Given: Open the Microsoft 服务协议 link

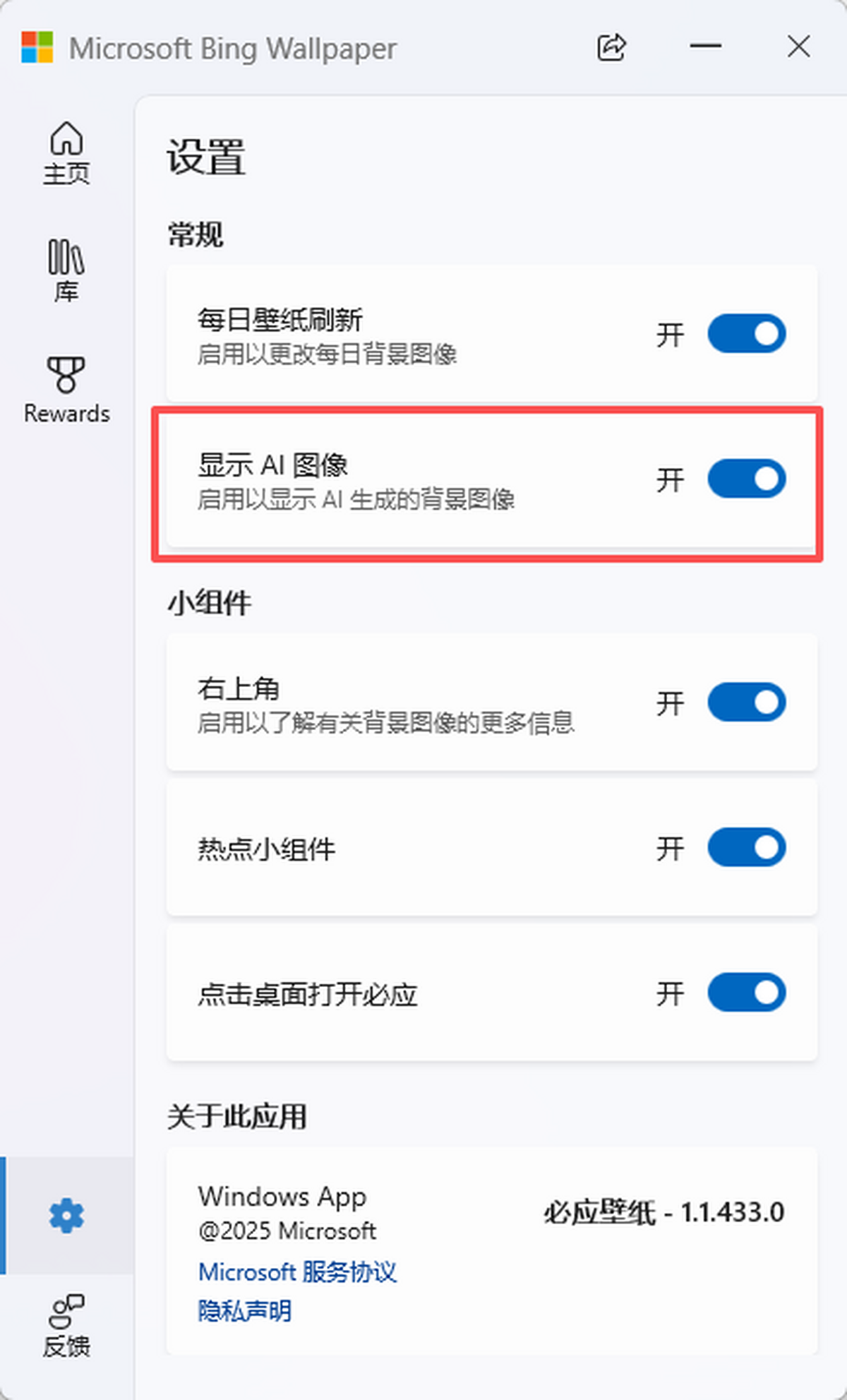Looking at the screenshot, I should click(x=298, y=1272).
